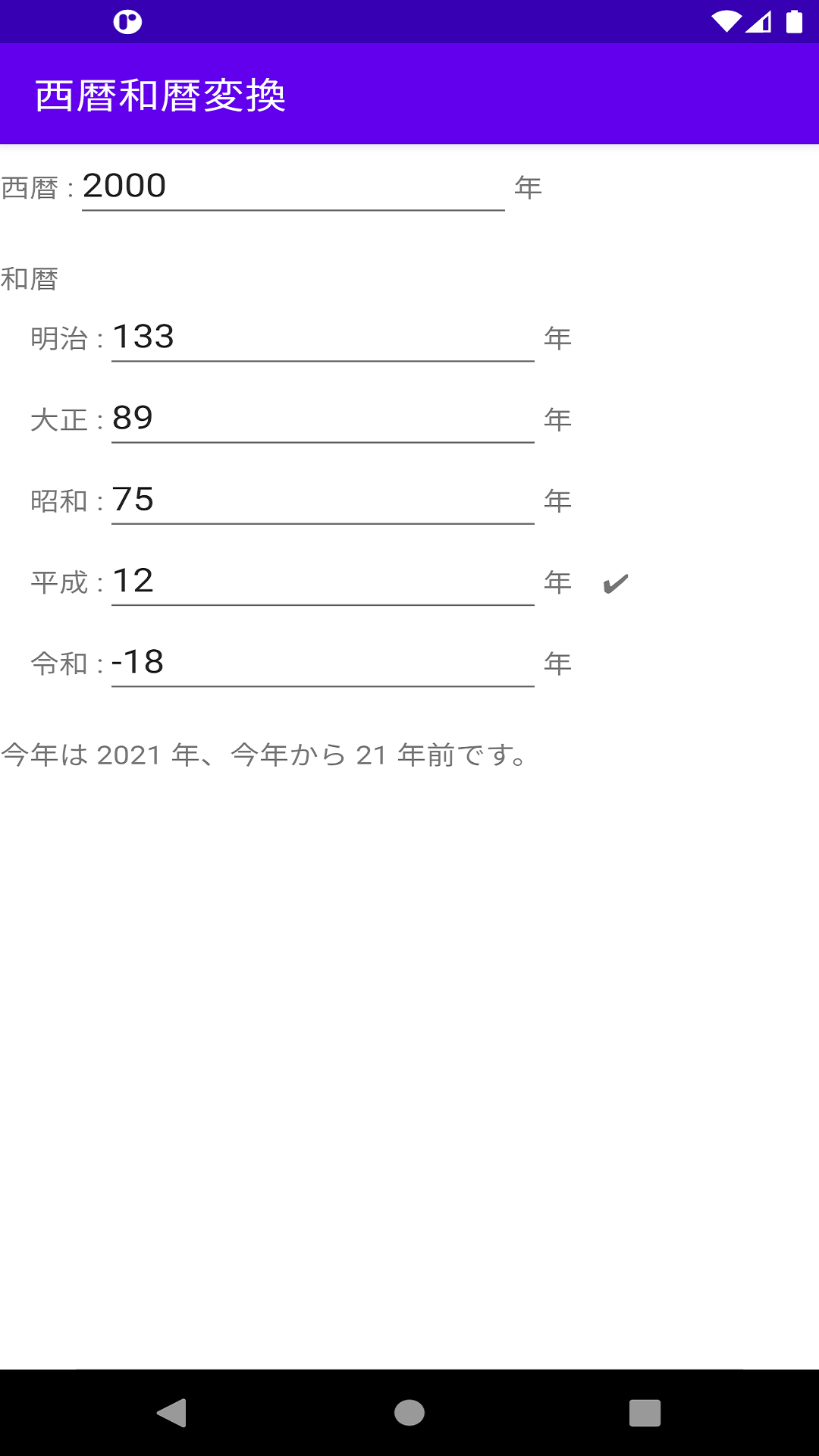Tap the notification icon in the status bar
This screenshot has height=1456, width=819.
pos(126,22)
